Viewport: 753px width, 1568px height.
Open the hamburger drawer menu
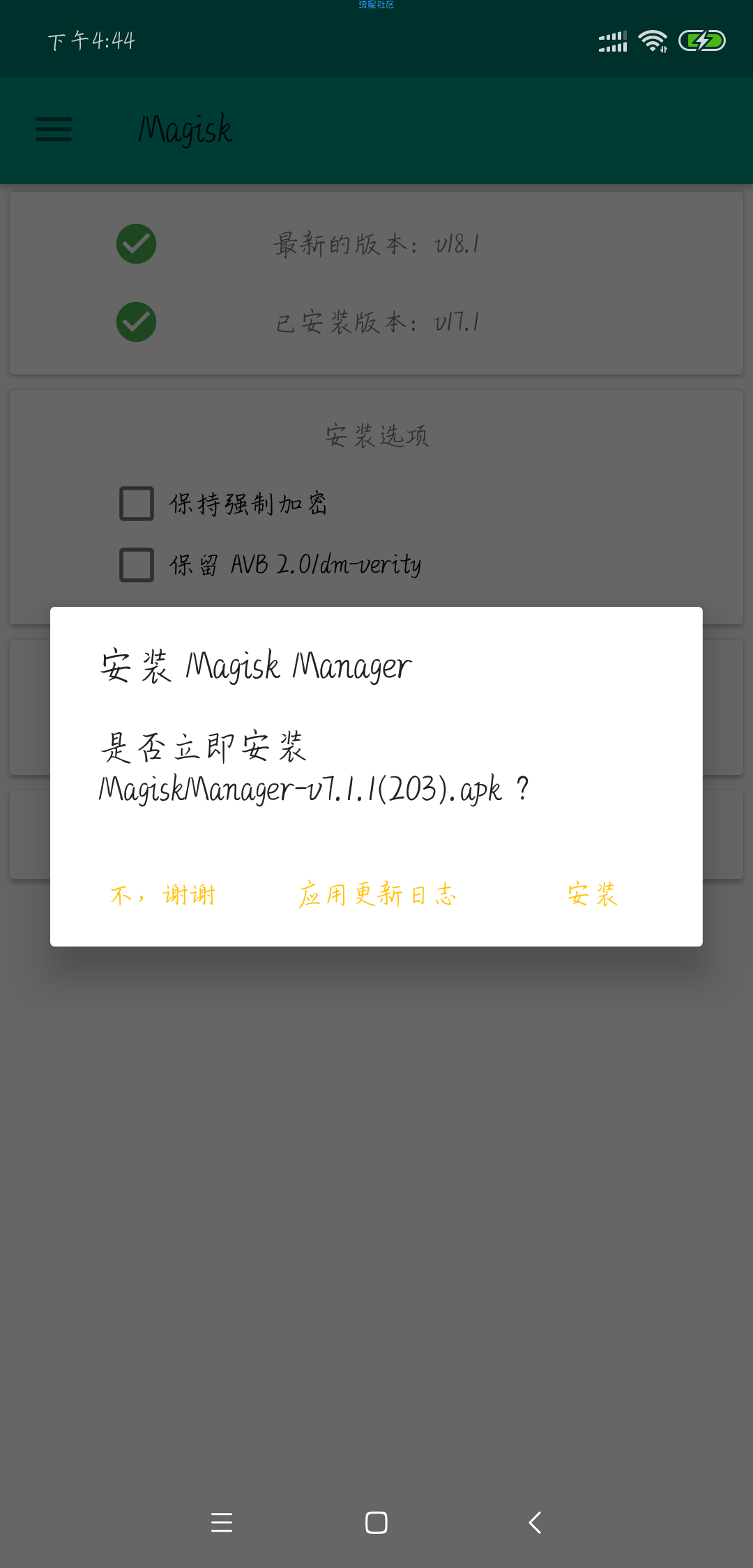tap(54, 130)
